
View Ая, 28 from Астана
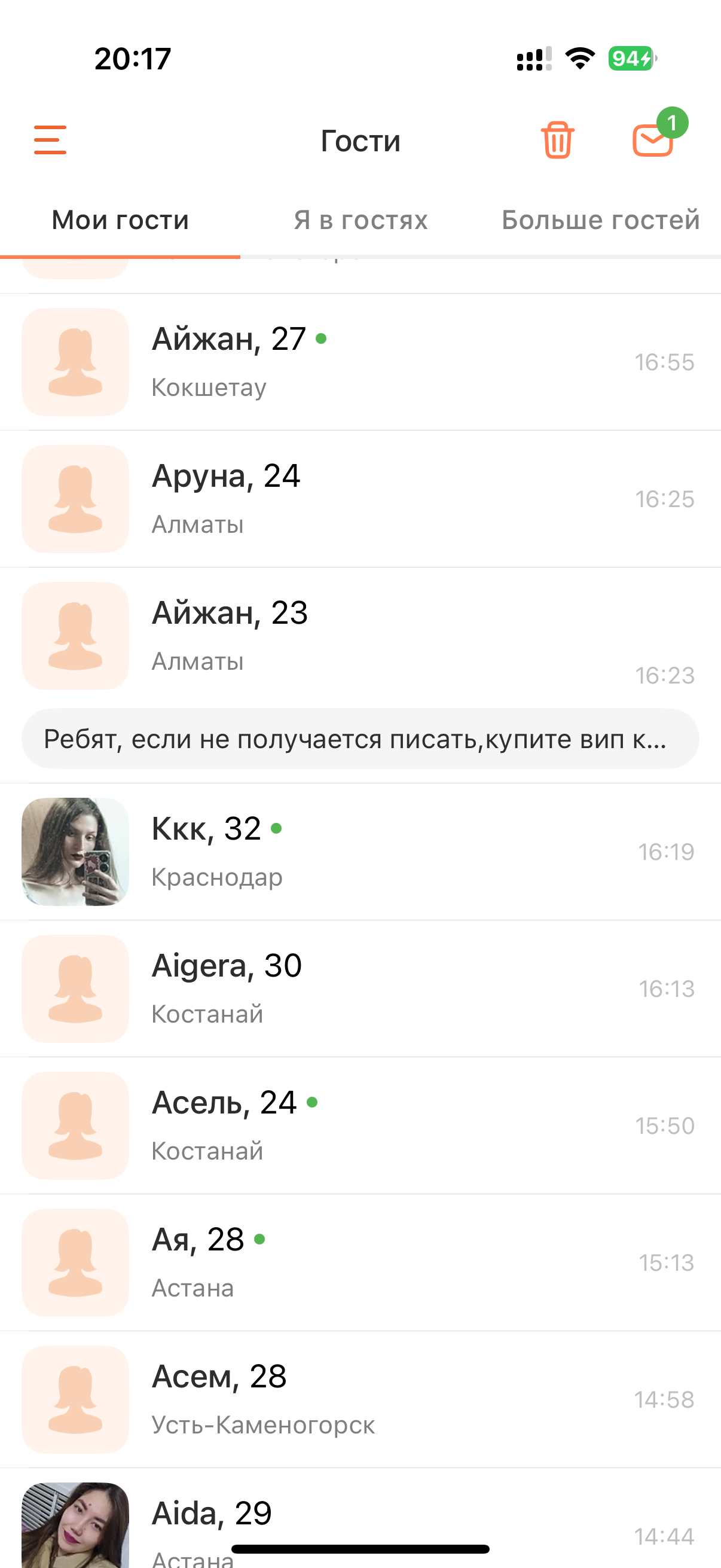[359, 1262]
